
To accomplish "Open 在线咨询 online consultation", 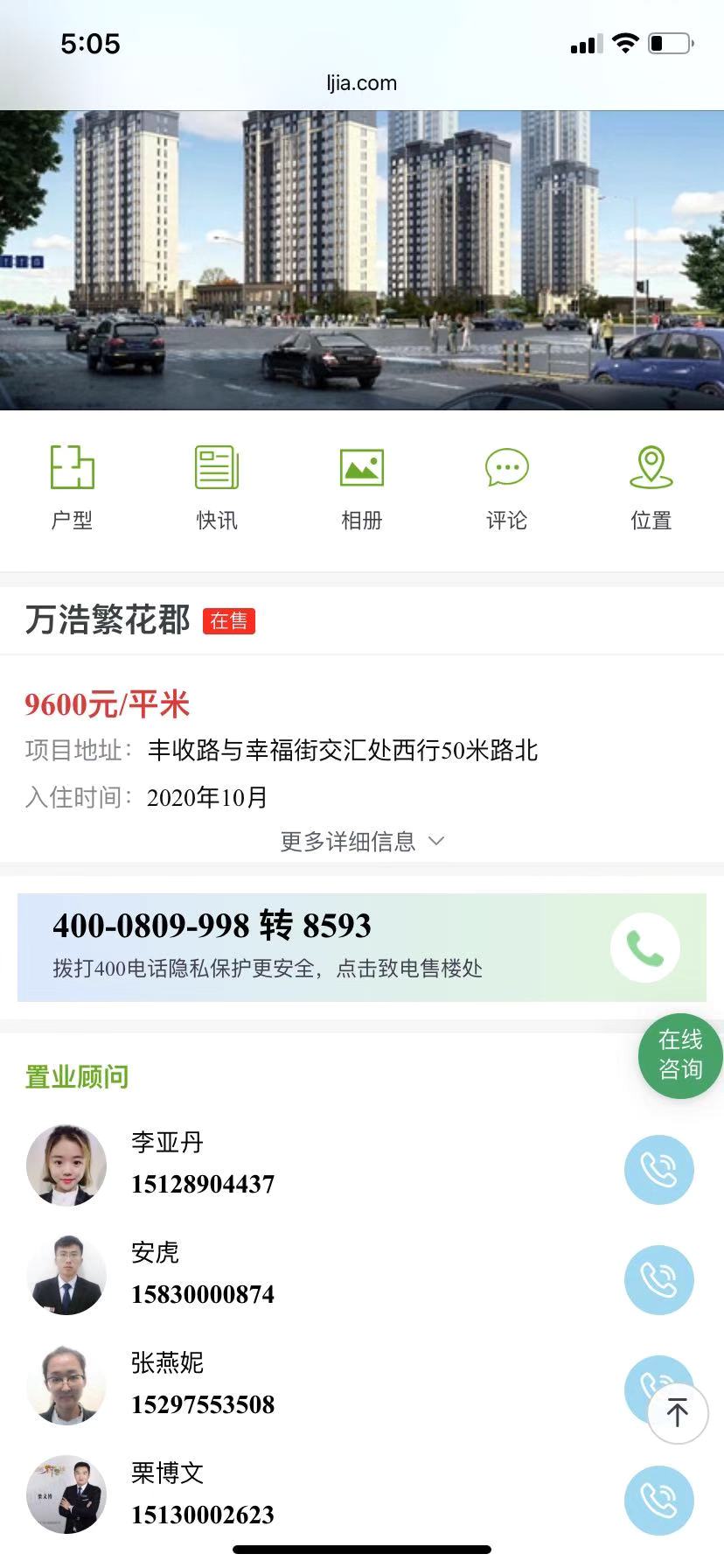I will (x=681, y=1054).
